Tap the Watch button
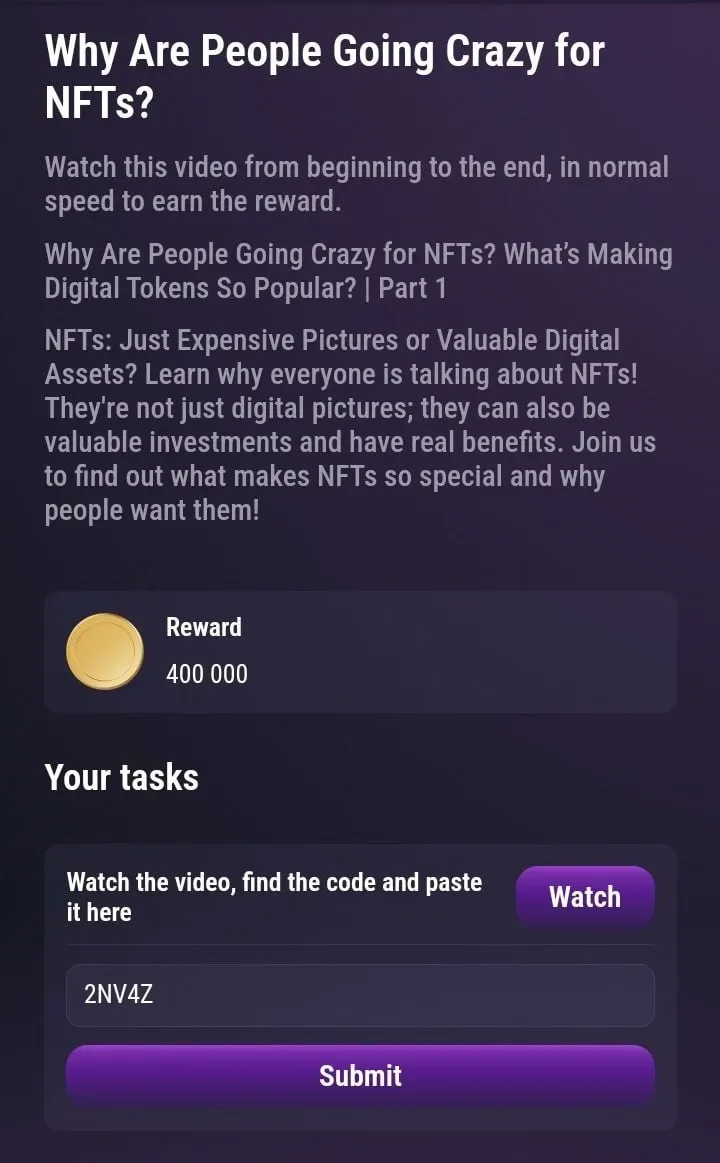720x1163 pixels. tap(585, 897)
